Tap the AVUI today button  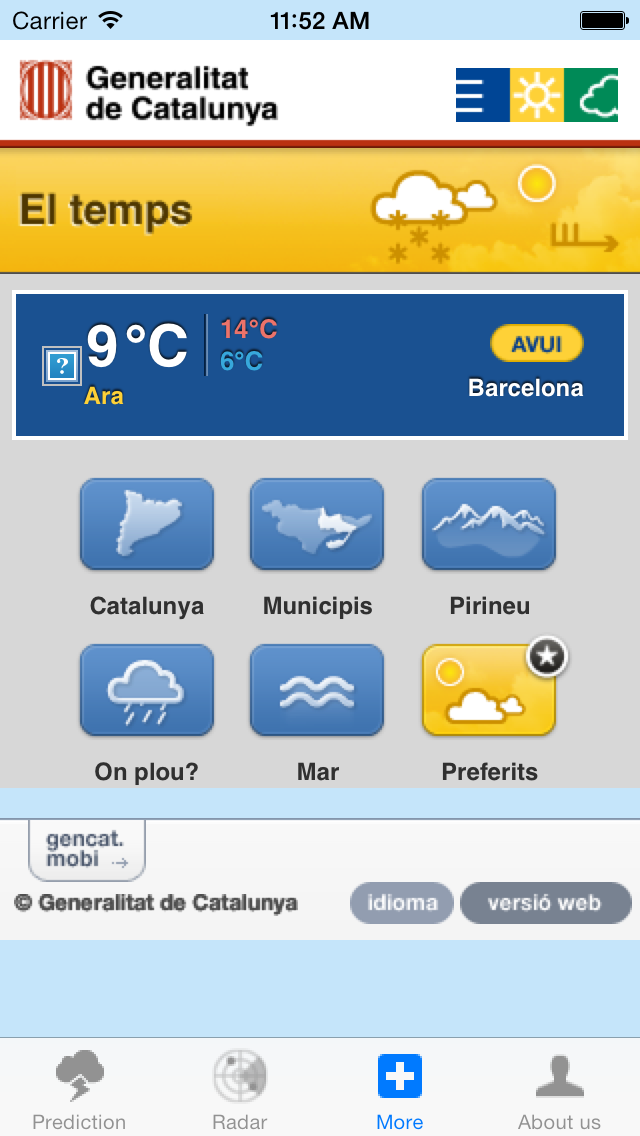pyautogui.click(x=537, y=344)
